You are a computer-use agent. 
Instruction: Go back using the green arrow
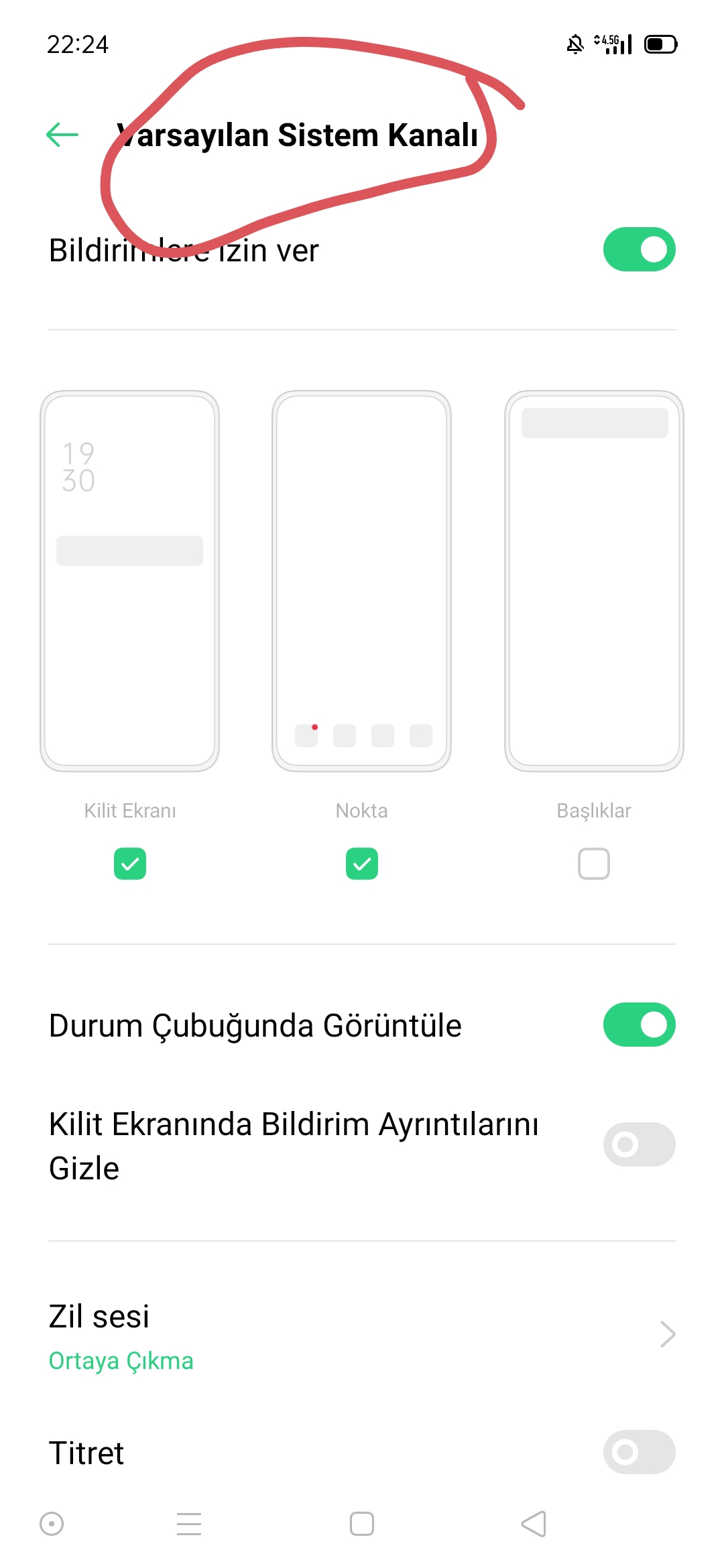(62, 135)
